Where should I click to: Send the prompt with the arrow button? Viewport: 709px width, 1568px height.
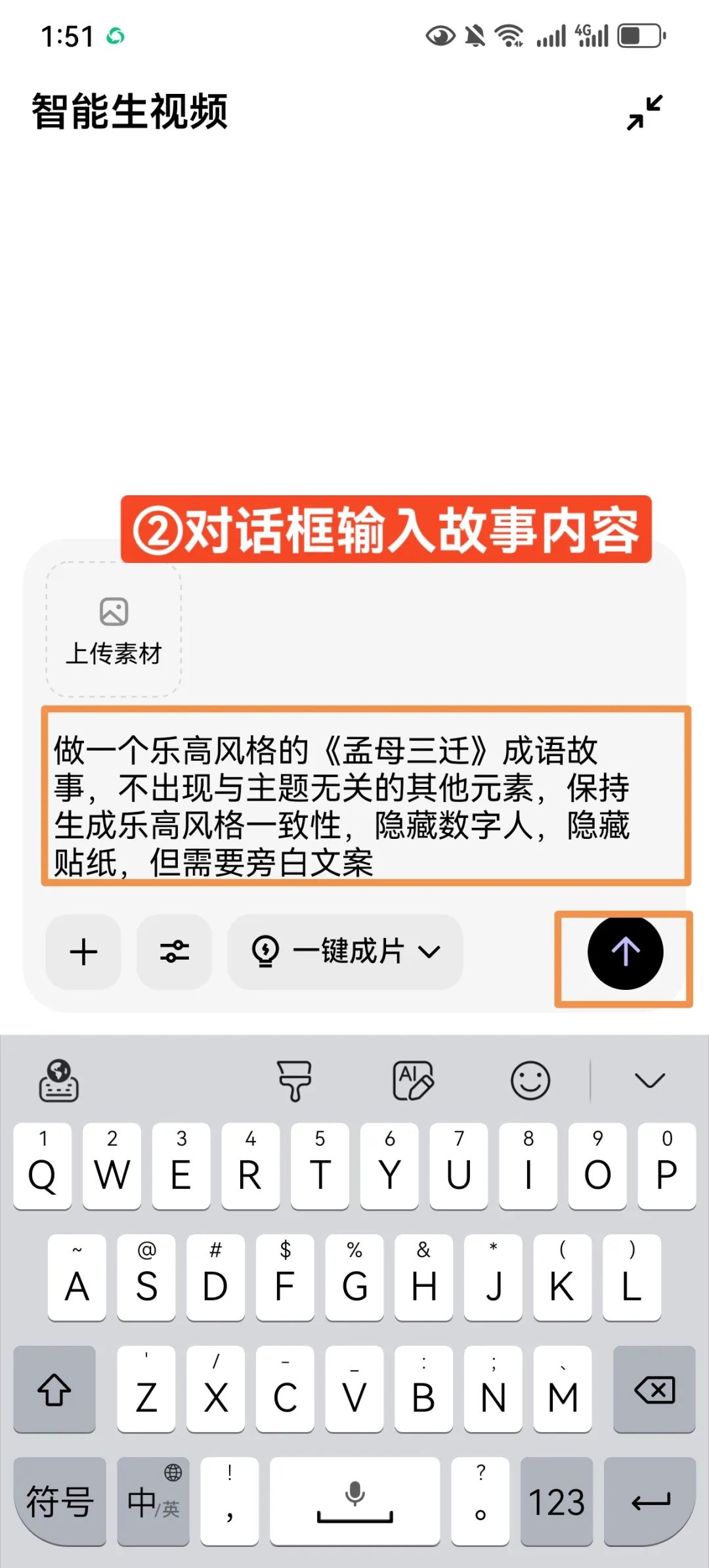click(x=624, y=952)
